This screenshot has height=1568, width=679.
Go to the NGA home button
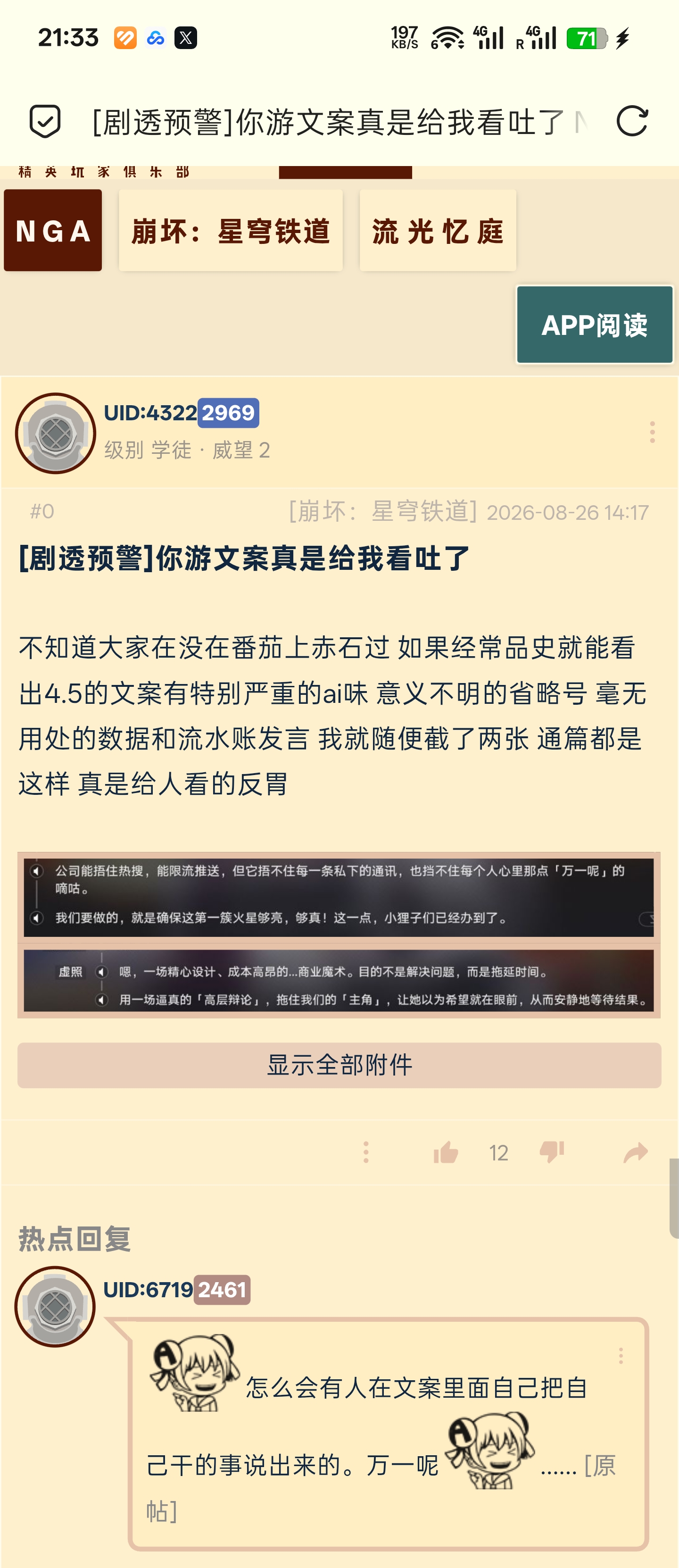coord(53,230)
